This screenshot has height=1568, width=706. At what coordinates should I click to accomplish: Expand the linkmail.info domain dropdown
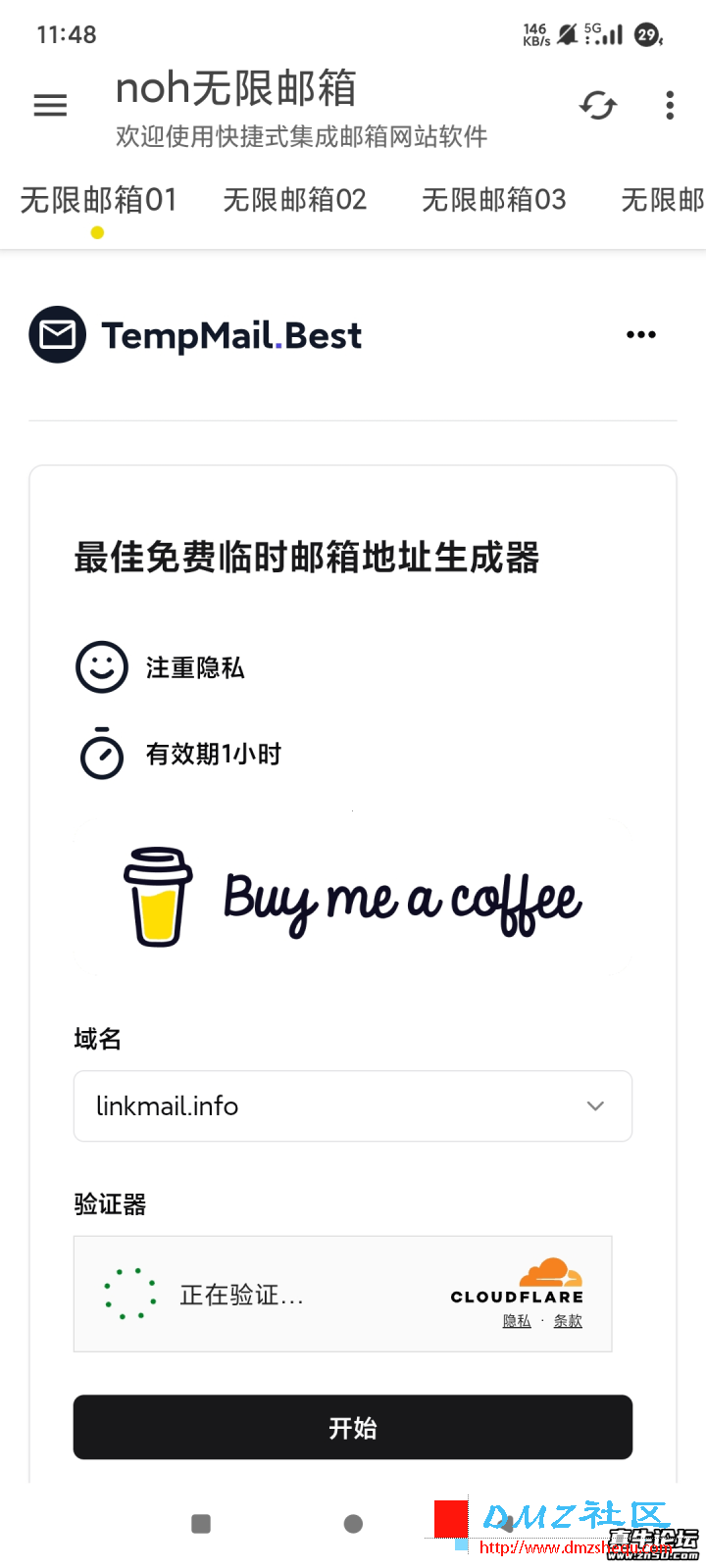353,1106
